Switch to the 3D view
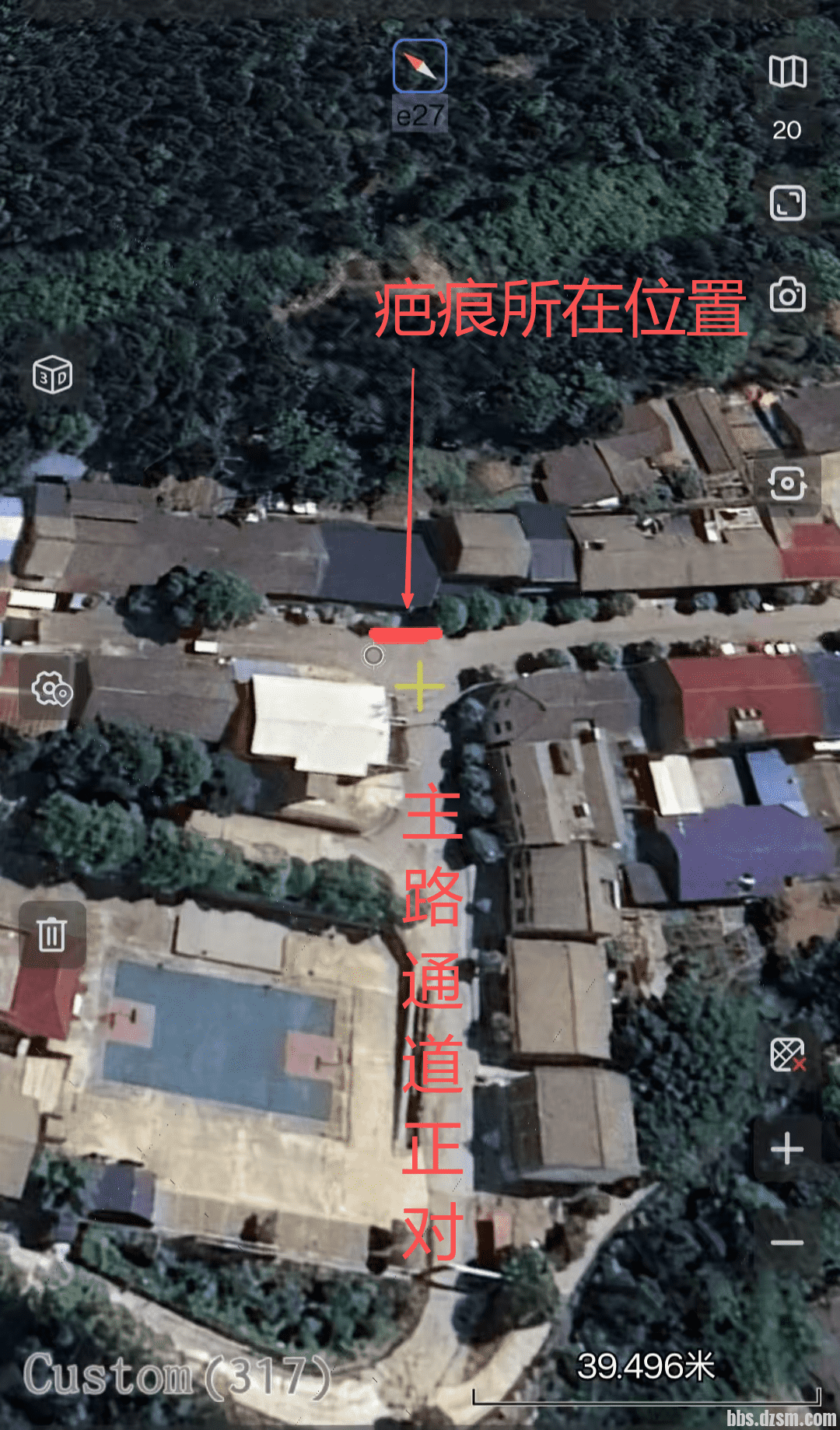Screen dimensions: 840x1430 click(52, 376)
